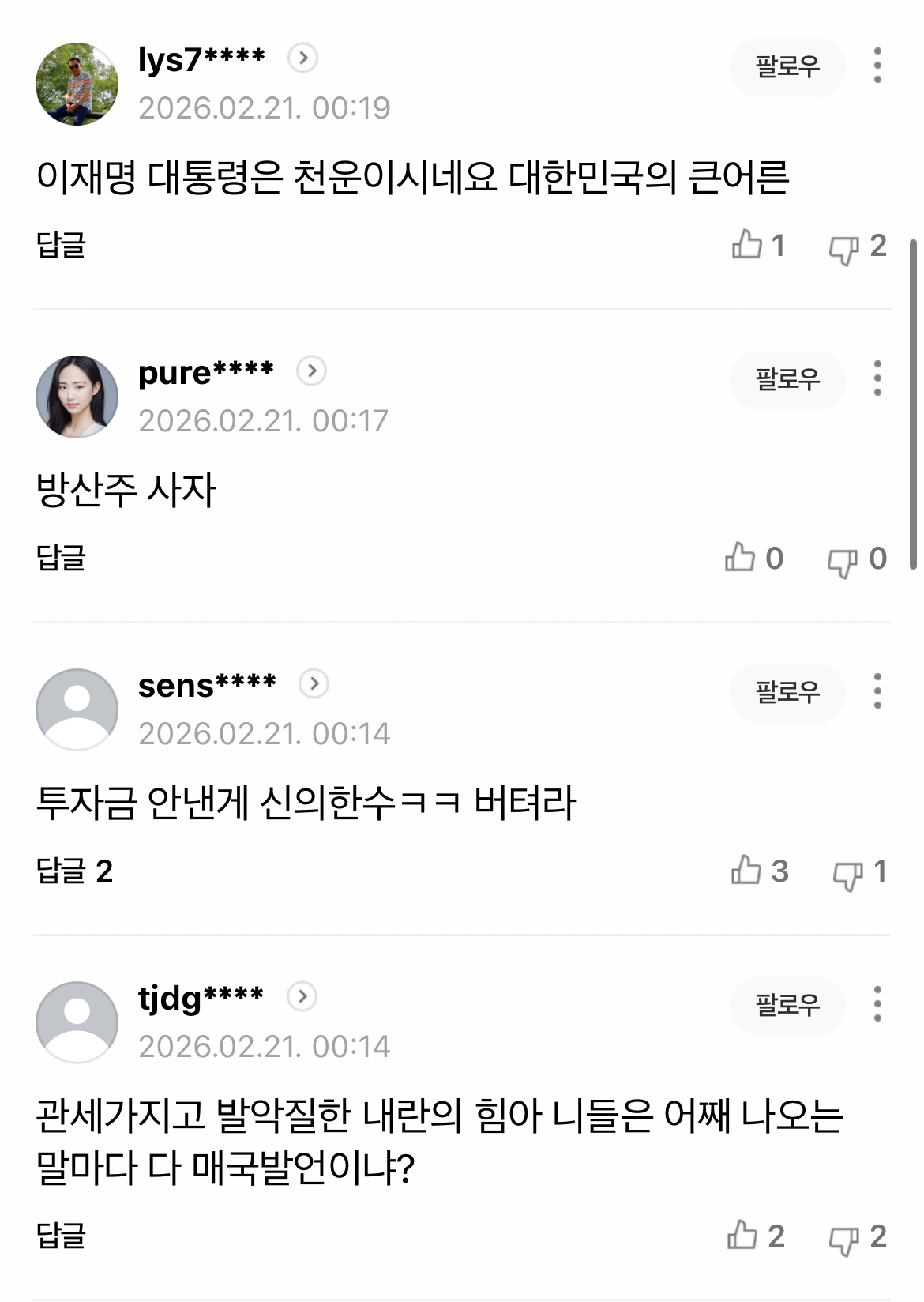Open overflow menu on lys7**** comment

[877, 66]
